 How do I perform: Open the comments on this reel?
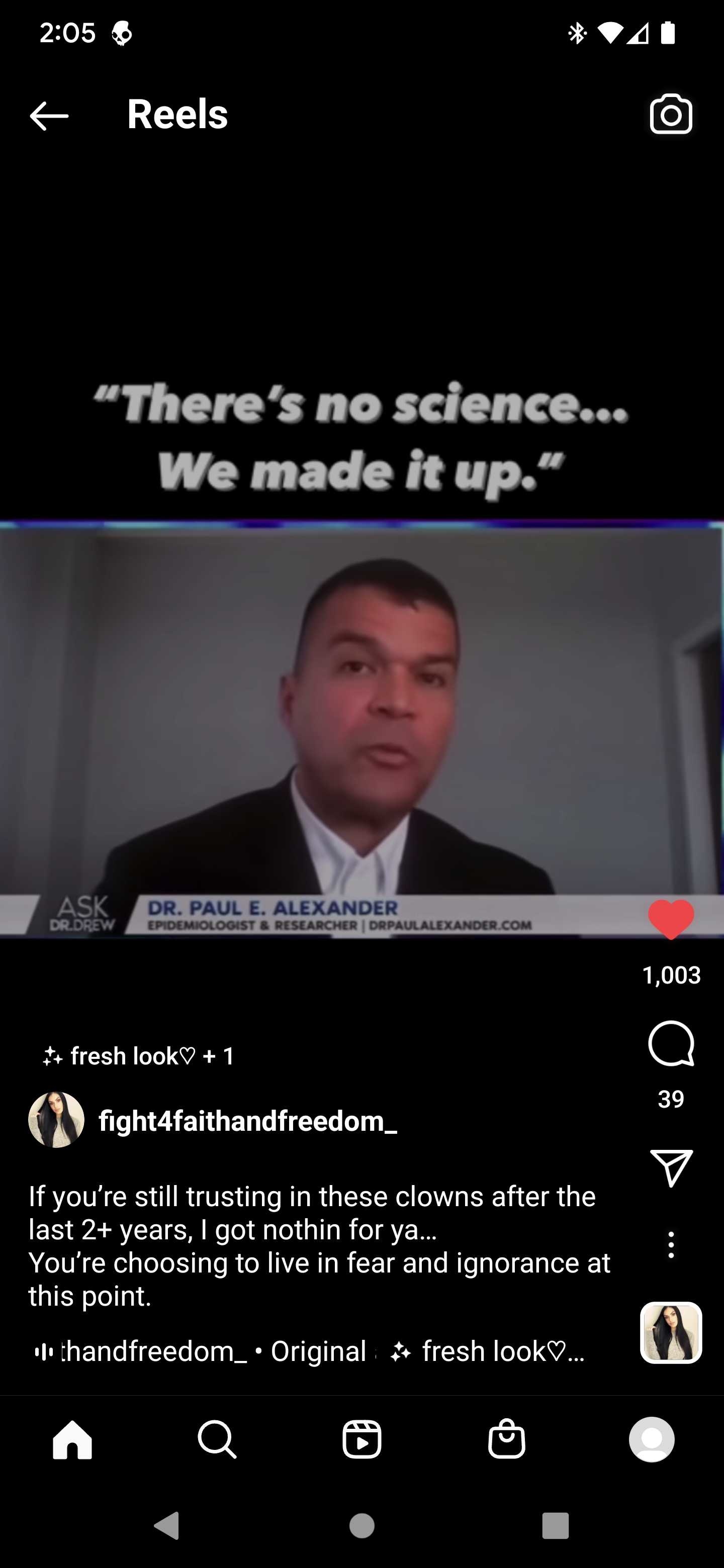tap(671, 1044)
